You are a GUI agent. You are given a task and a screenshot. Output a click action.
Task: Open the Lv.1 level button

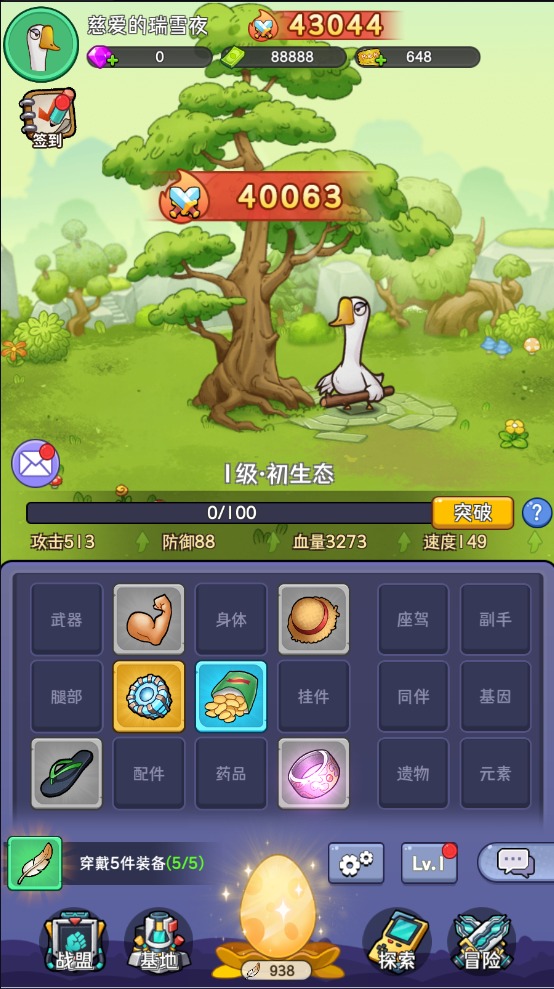pos(429,863)
